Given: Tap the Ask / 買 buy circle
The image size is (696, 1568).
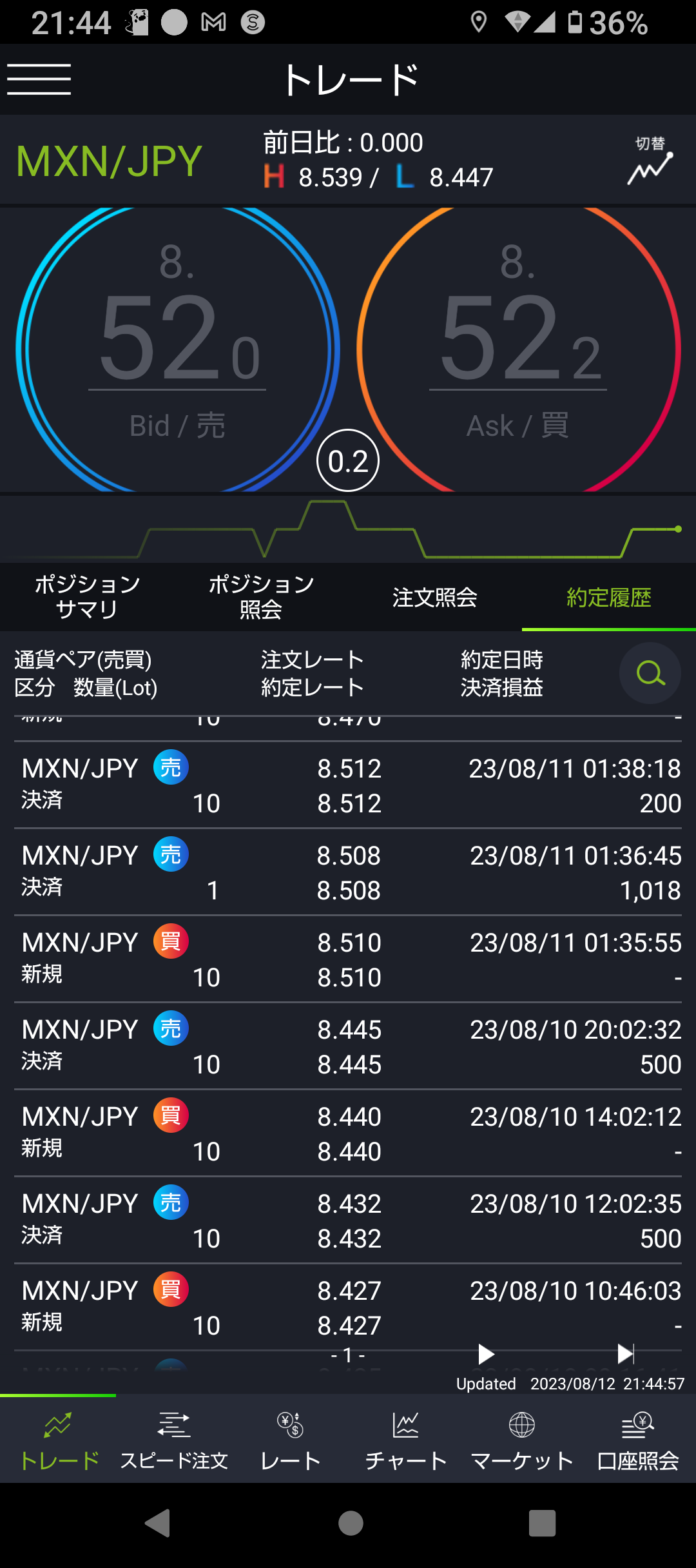Looking at the screenshot, I should pos(519,349).
